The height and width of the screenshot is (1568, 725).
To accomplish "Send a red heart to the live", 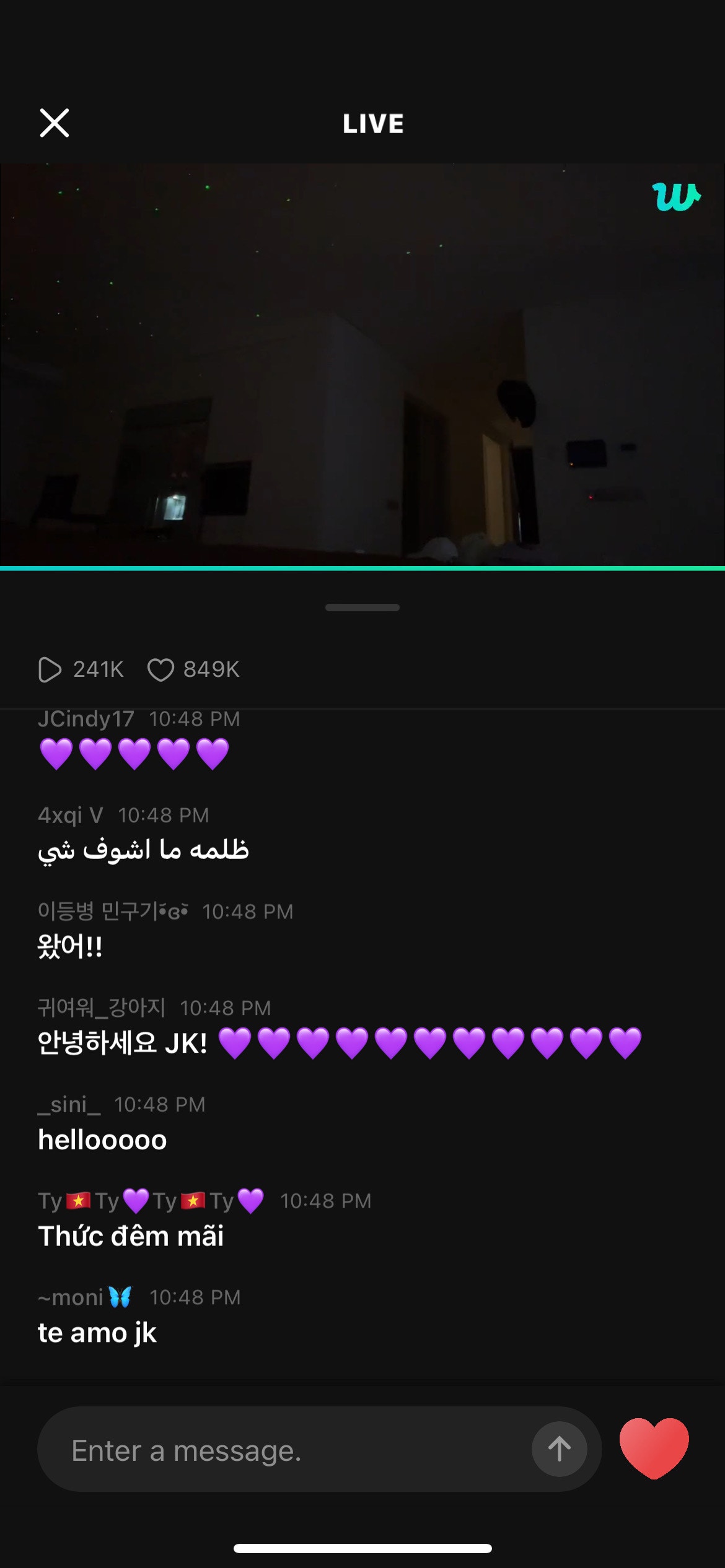I will pyautogui.click(x=654, y=1447).
